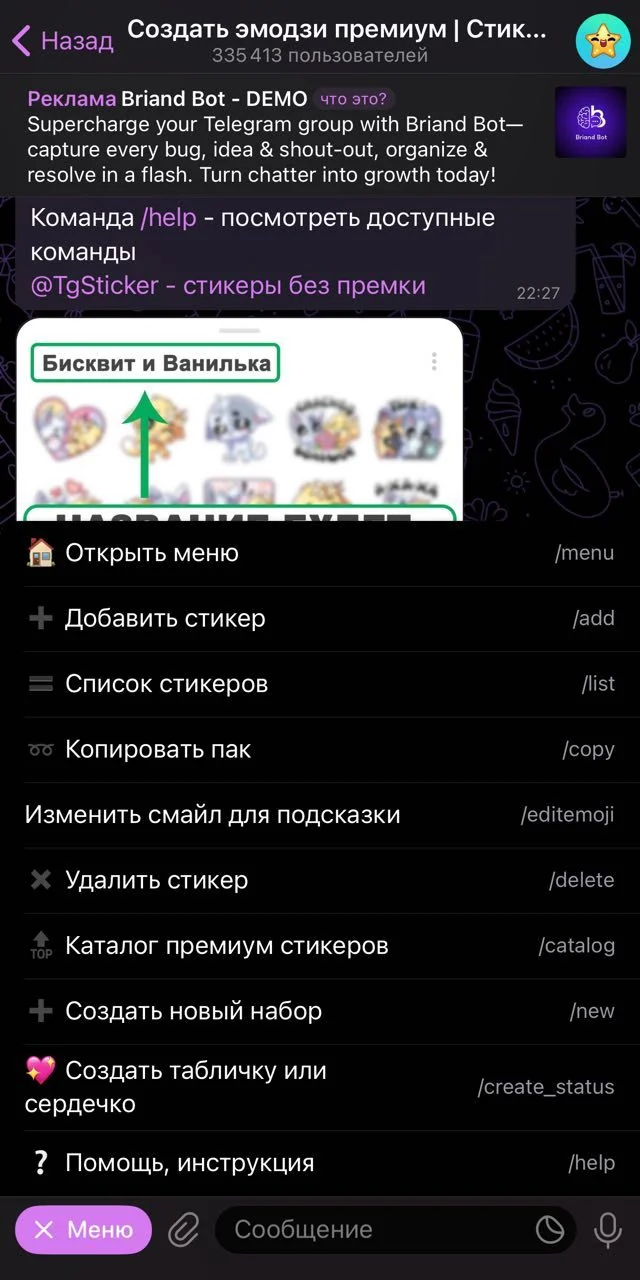Open the bot's profile avatar
Viewport: 640px width, 1280px height.
coord(603,41)
